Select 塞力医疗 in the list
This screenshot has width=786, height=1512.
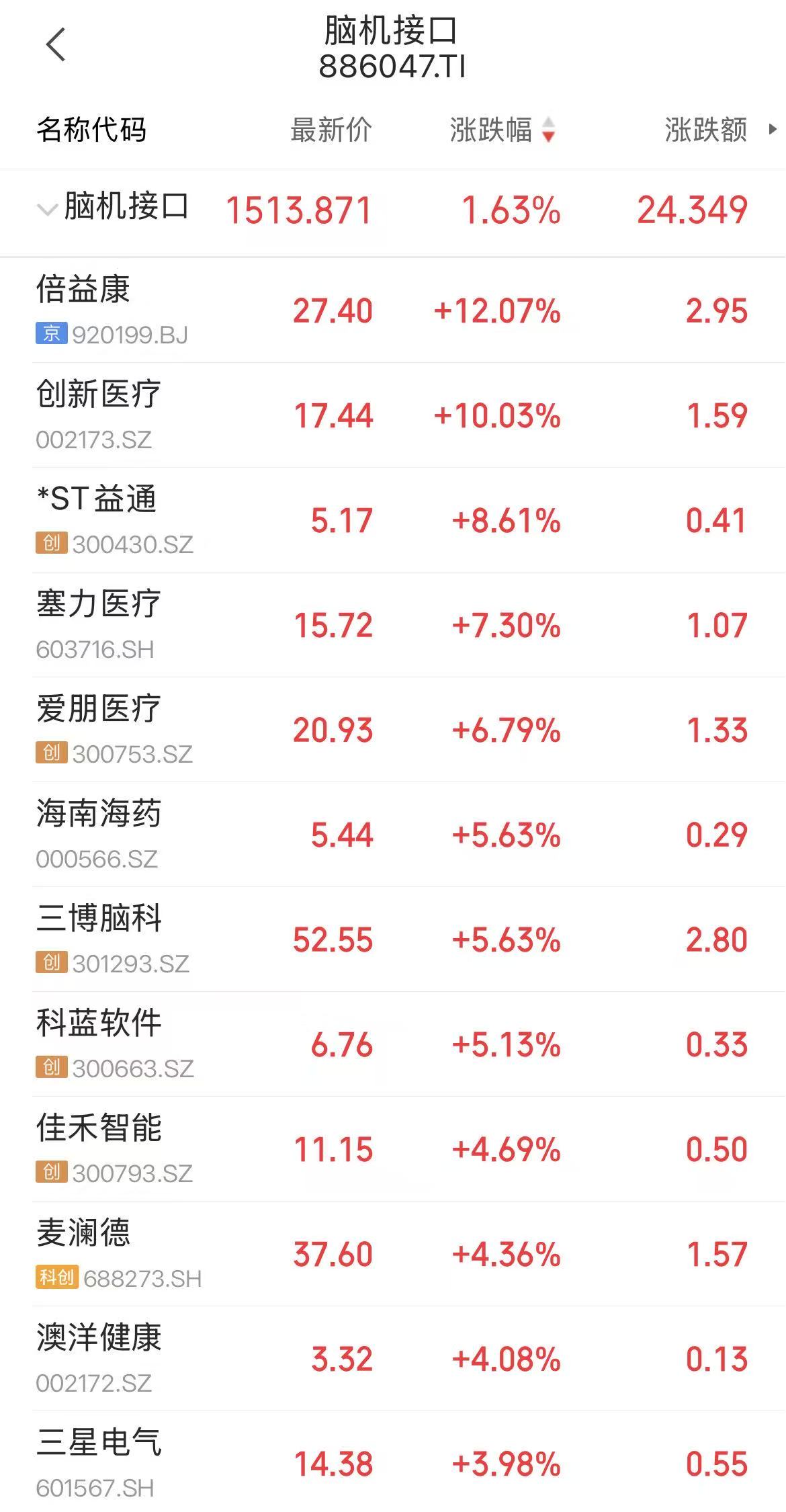393,625
